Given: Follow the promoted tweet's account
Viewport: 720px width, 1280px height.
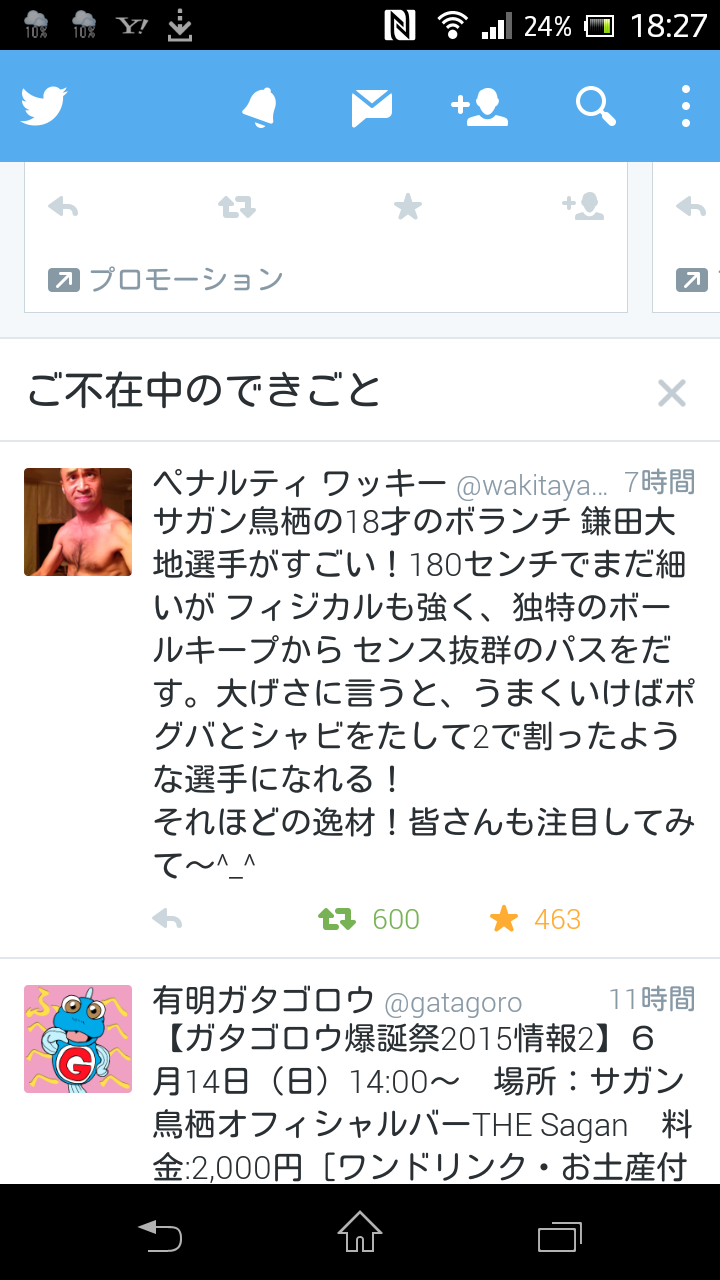Looking at the screenshot, I should coord(583,207).
